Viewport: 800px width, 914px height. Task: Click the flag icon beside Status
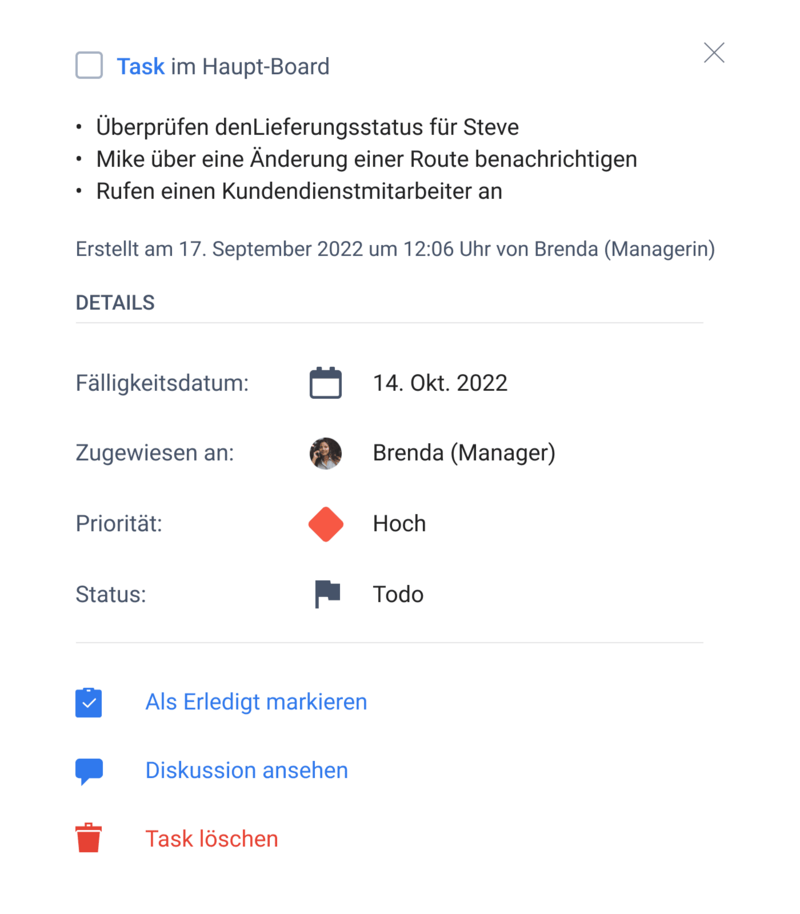point(325,593)
